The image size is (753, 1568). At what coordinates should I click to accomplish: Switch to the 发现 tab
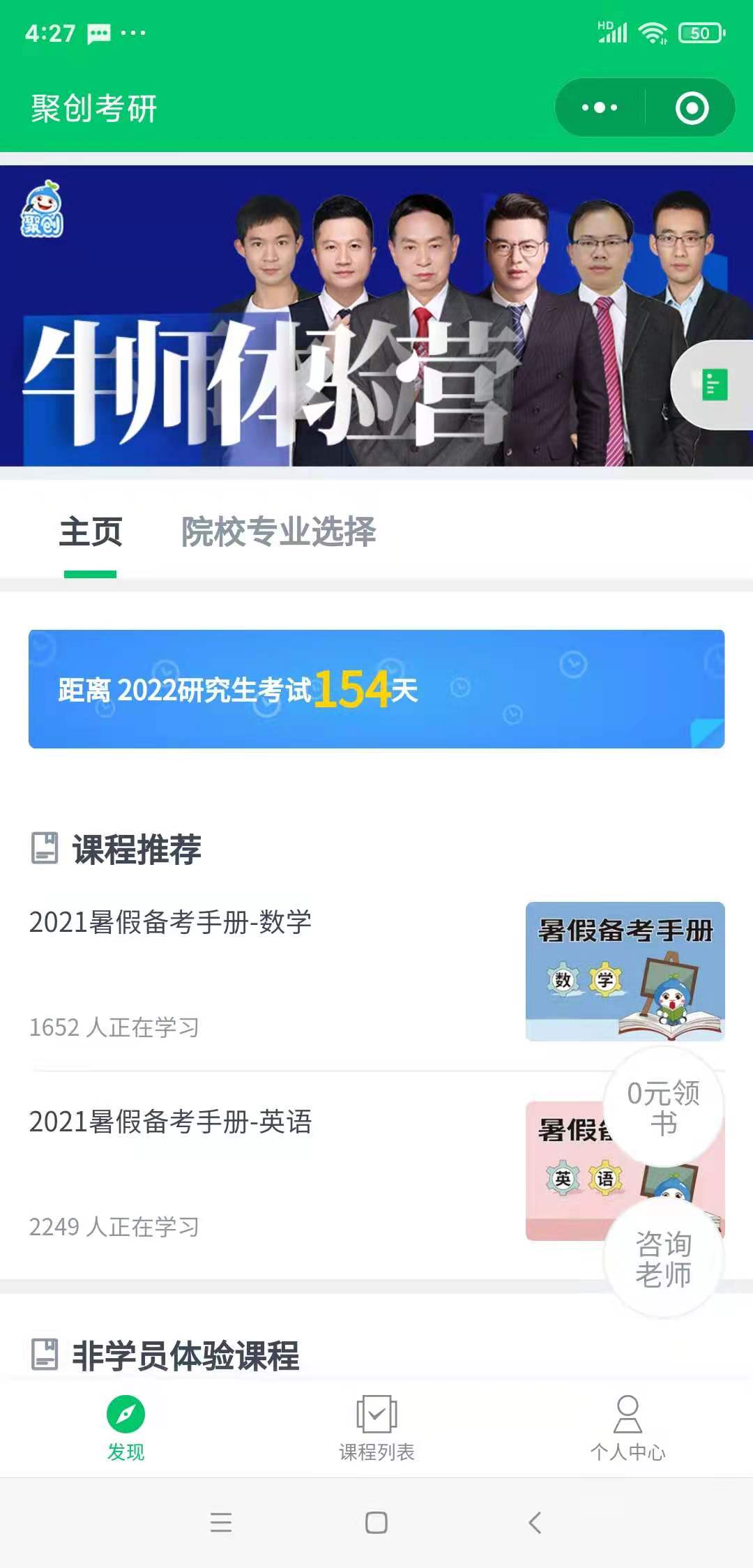[x=125, y=1427]
